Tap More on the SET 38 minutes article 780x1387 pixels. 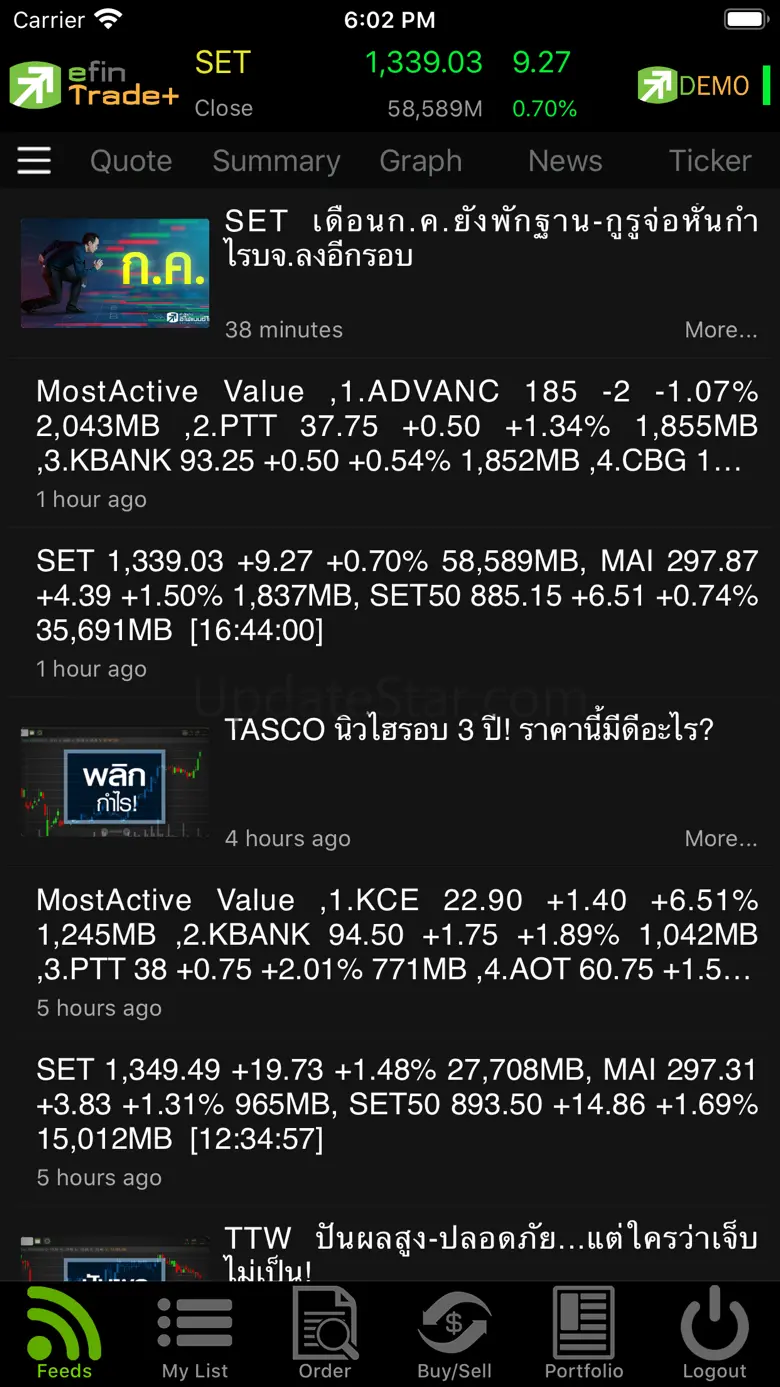(x=720, y=330)
